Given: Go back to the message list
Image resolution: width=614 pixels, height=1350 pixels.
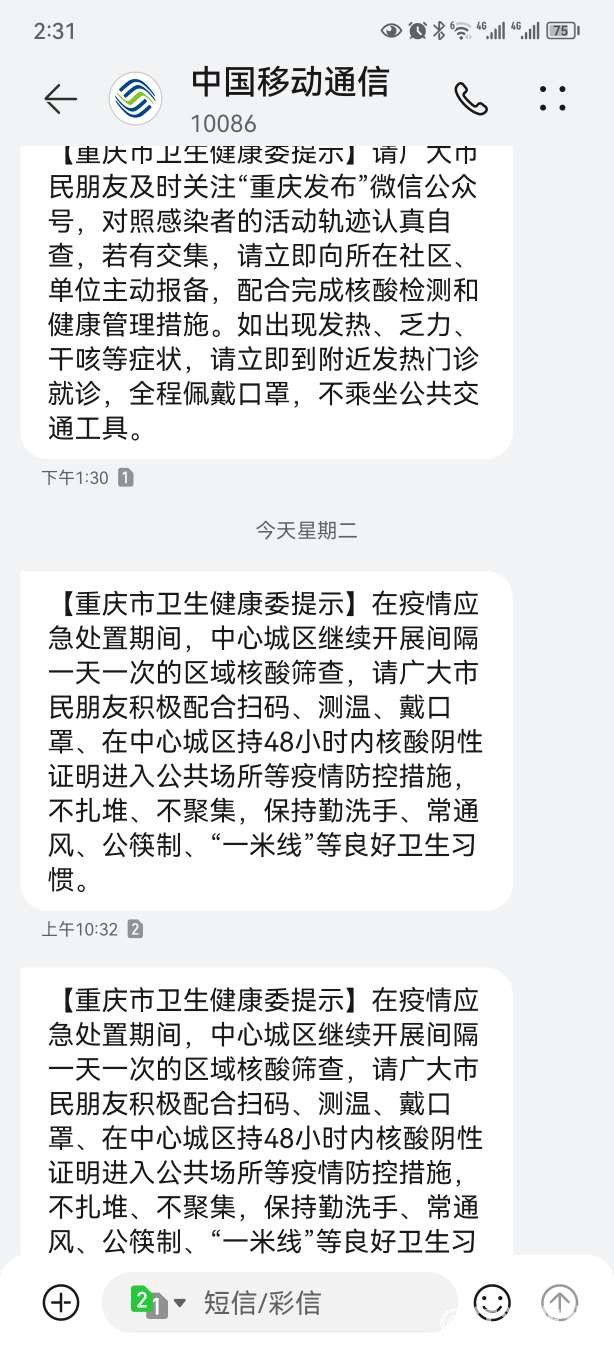Looking at the screenshot, I should (x=60, y=98).
